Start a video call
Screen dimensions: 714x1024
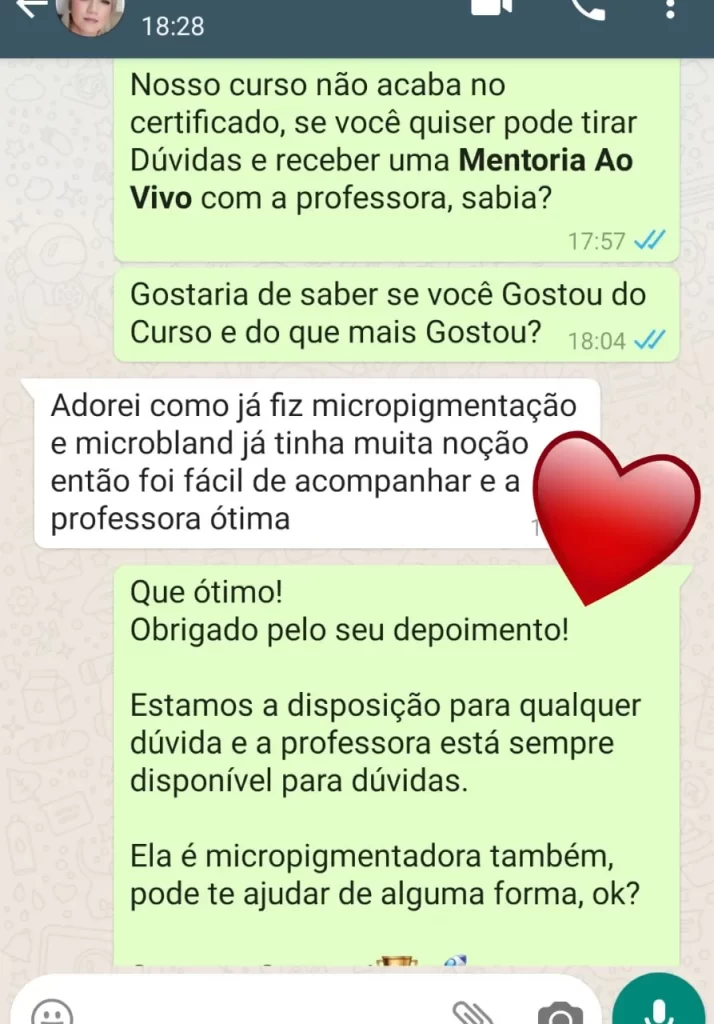(491, 7)
